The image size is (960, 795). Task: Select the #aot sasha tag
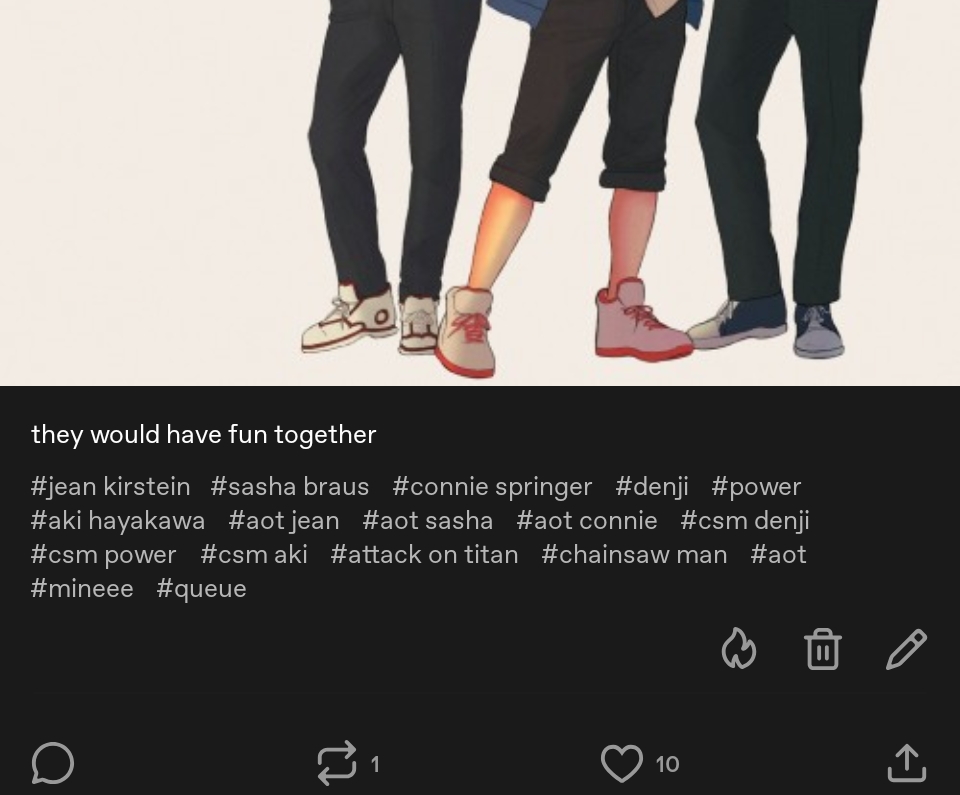tap(428, 521)
